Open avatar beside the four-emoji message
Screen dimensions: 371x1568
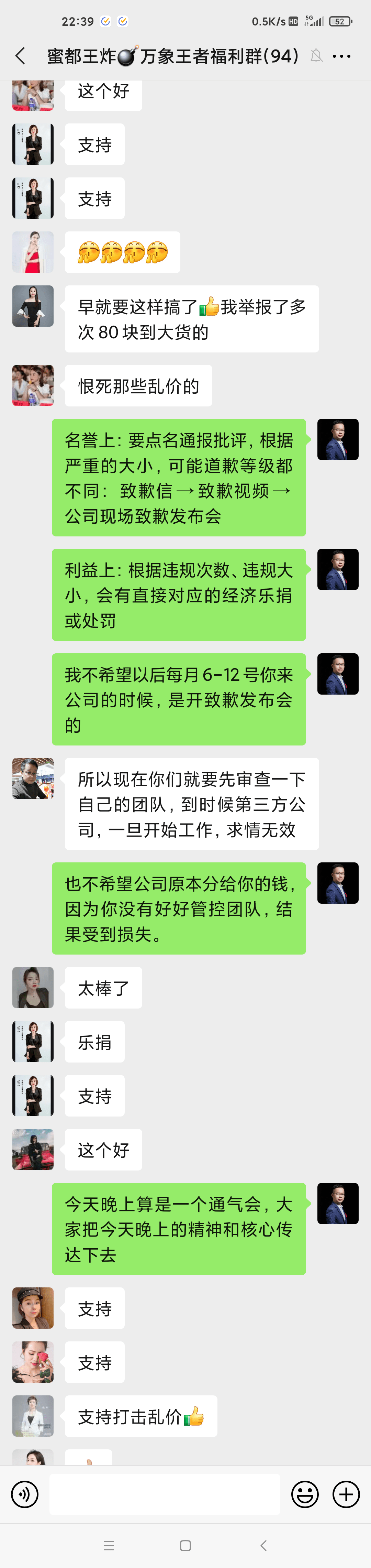33,252
